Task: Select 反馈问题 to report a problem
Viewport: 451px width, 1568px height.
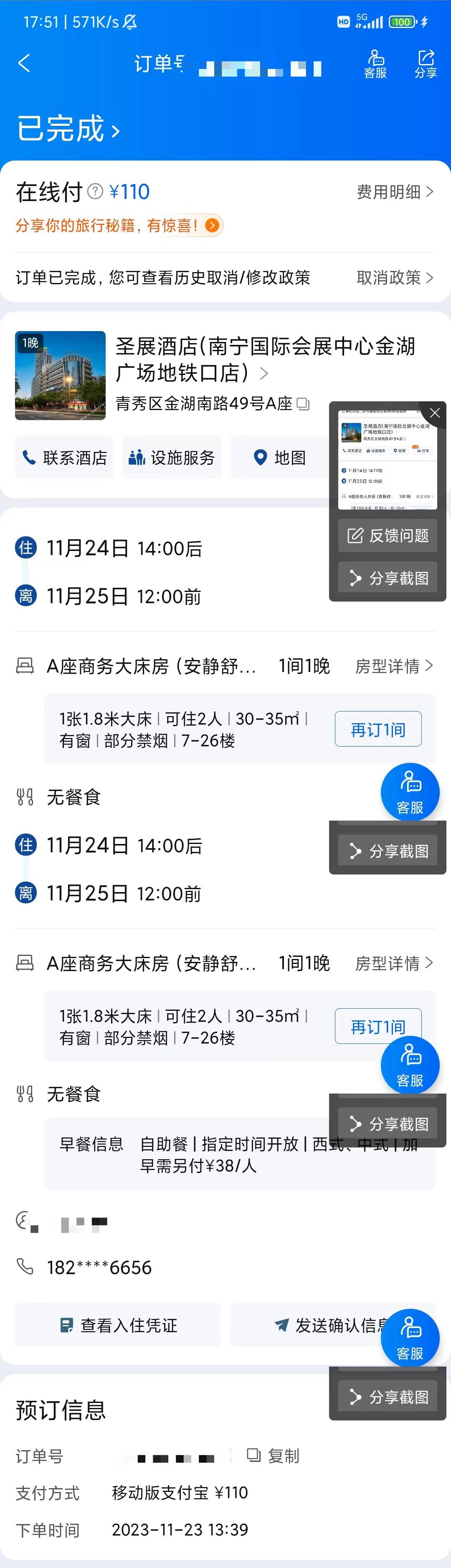Action: 388,535
